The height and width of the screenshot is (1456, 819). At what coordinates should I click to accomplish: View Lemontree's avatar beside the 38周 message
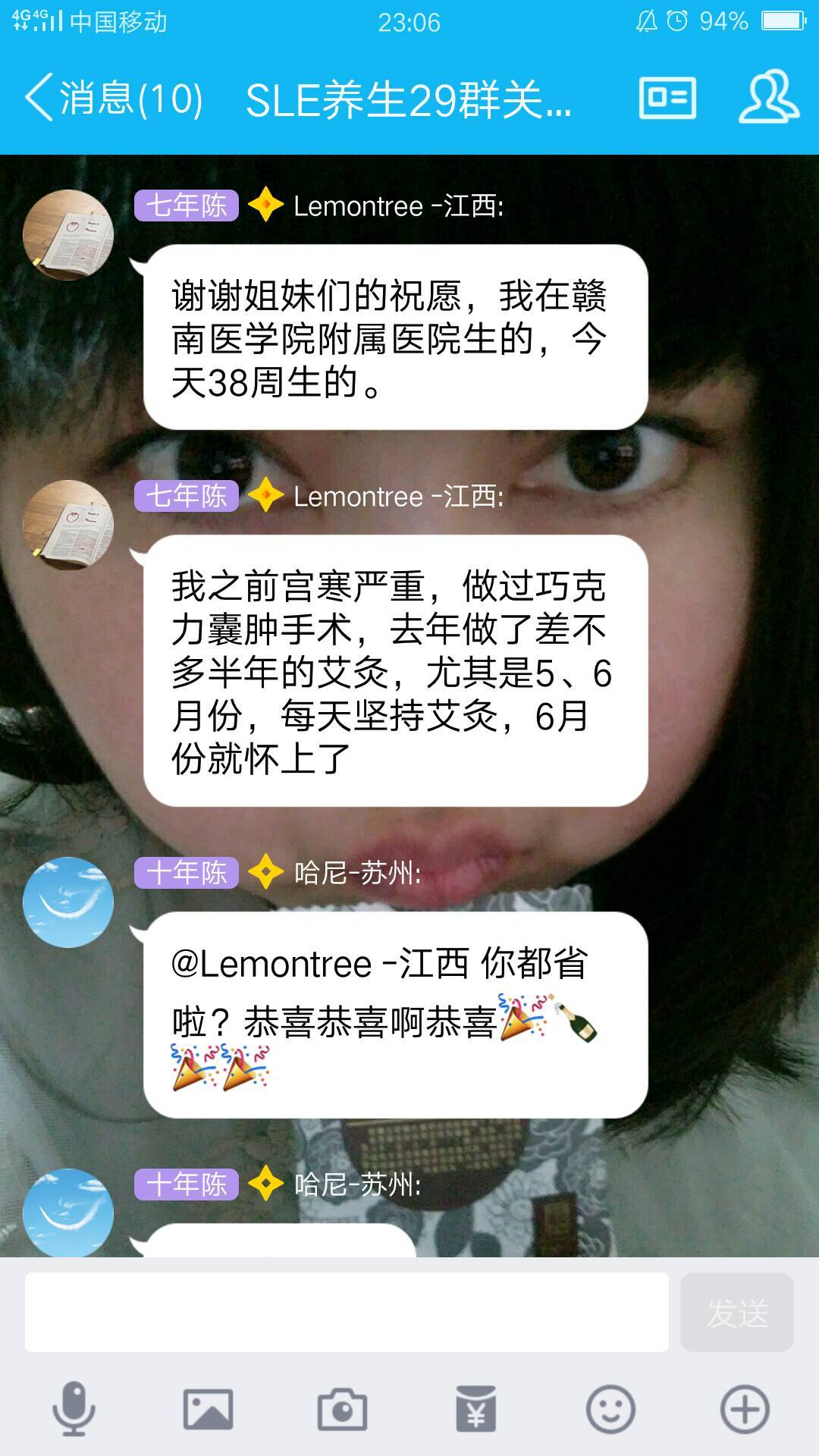[68, 235]
